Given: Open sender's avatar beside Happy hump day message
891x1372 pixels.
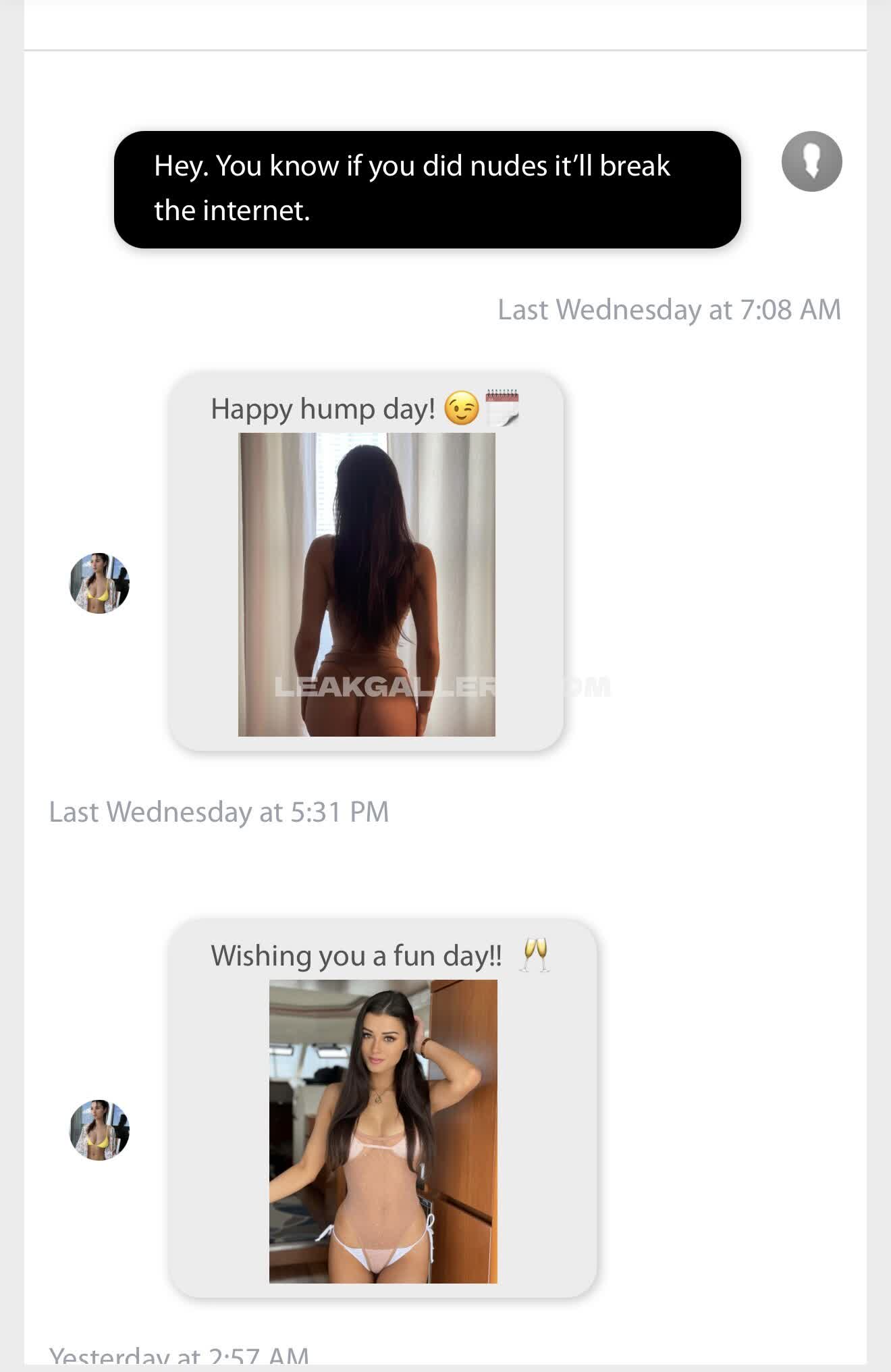Looking at the screenshot, I should pos(100,583).
